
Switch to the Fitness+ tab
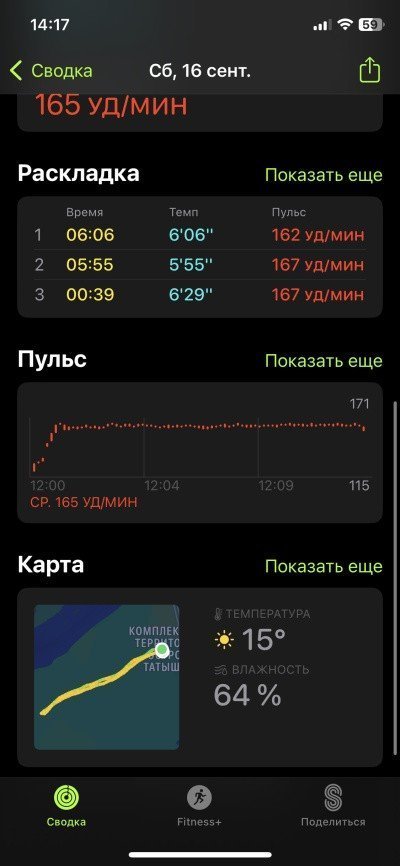click(199, 806)
